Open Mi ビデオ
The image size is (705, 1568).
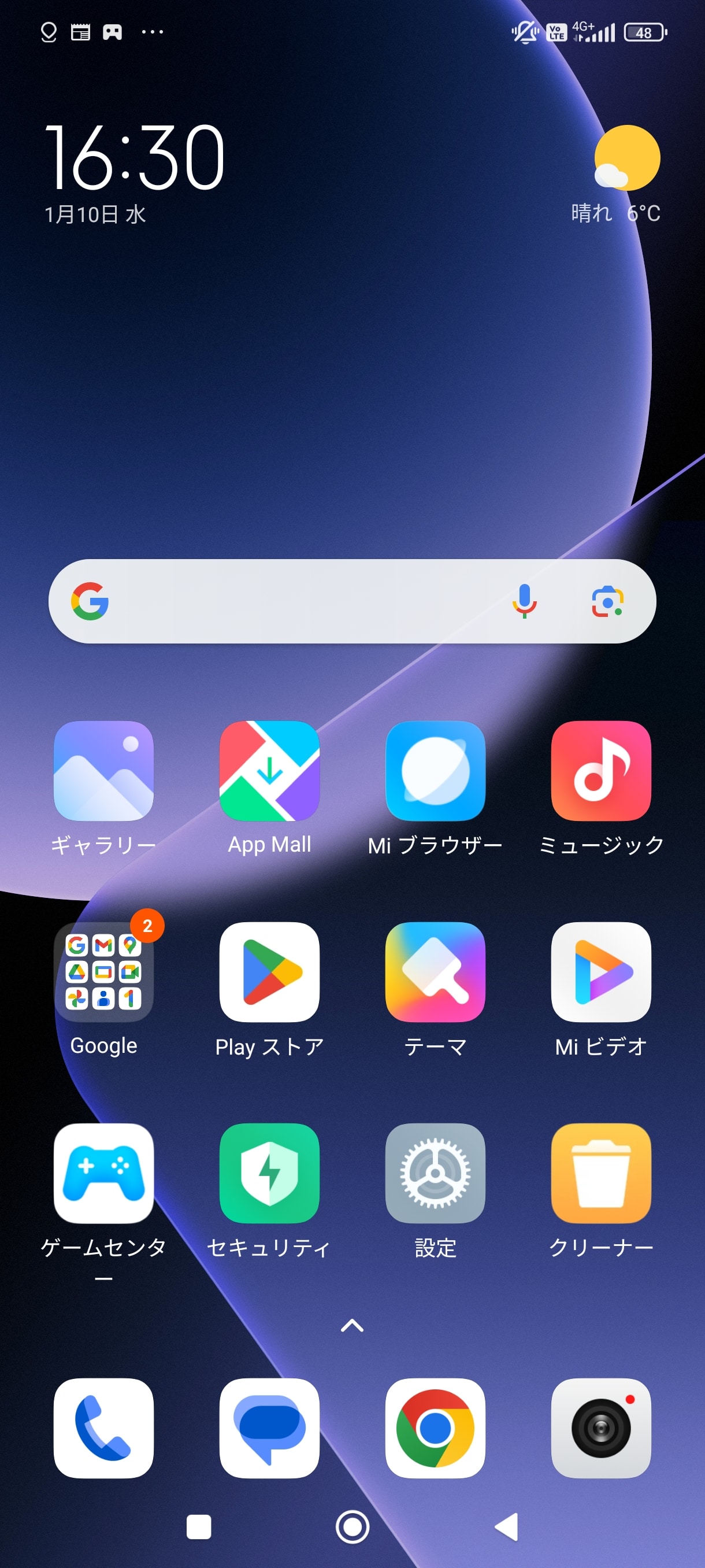tap(601, 972)
